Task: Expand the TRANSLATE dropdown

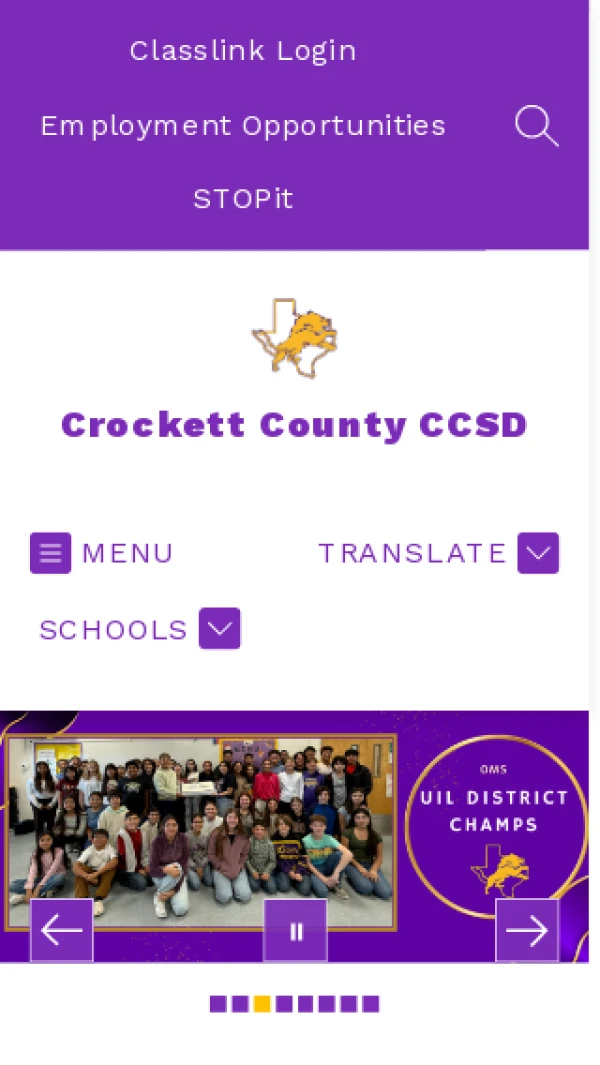Action: pos(538,553)
